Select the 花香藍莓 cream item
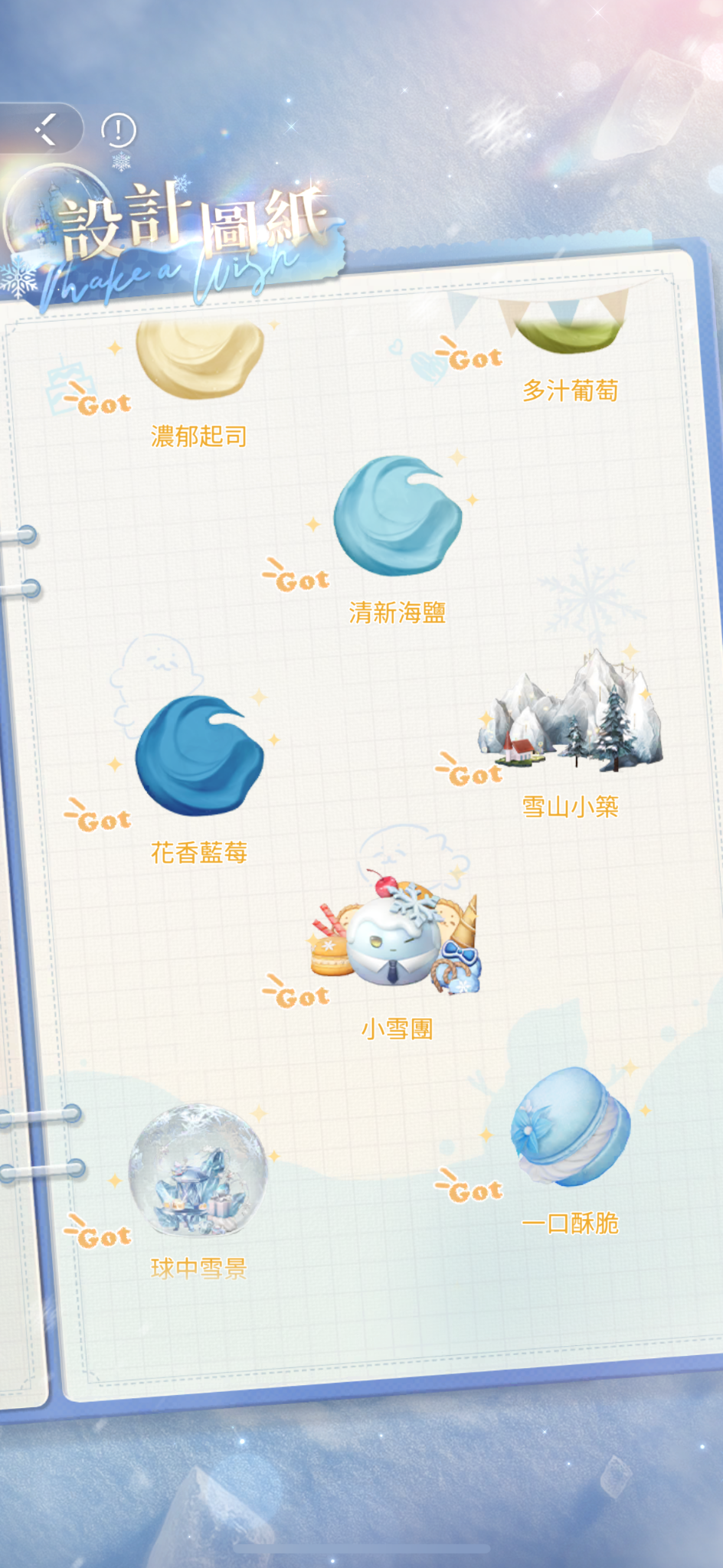 point(199,756)
